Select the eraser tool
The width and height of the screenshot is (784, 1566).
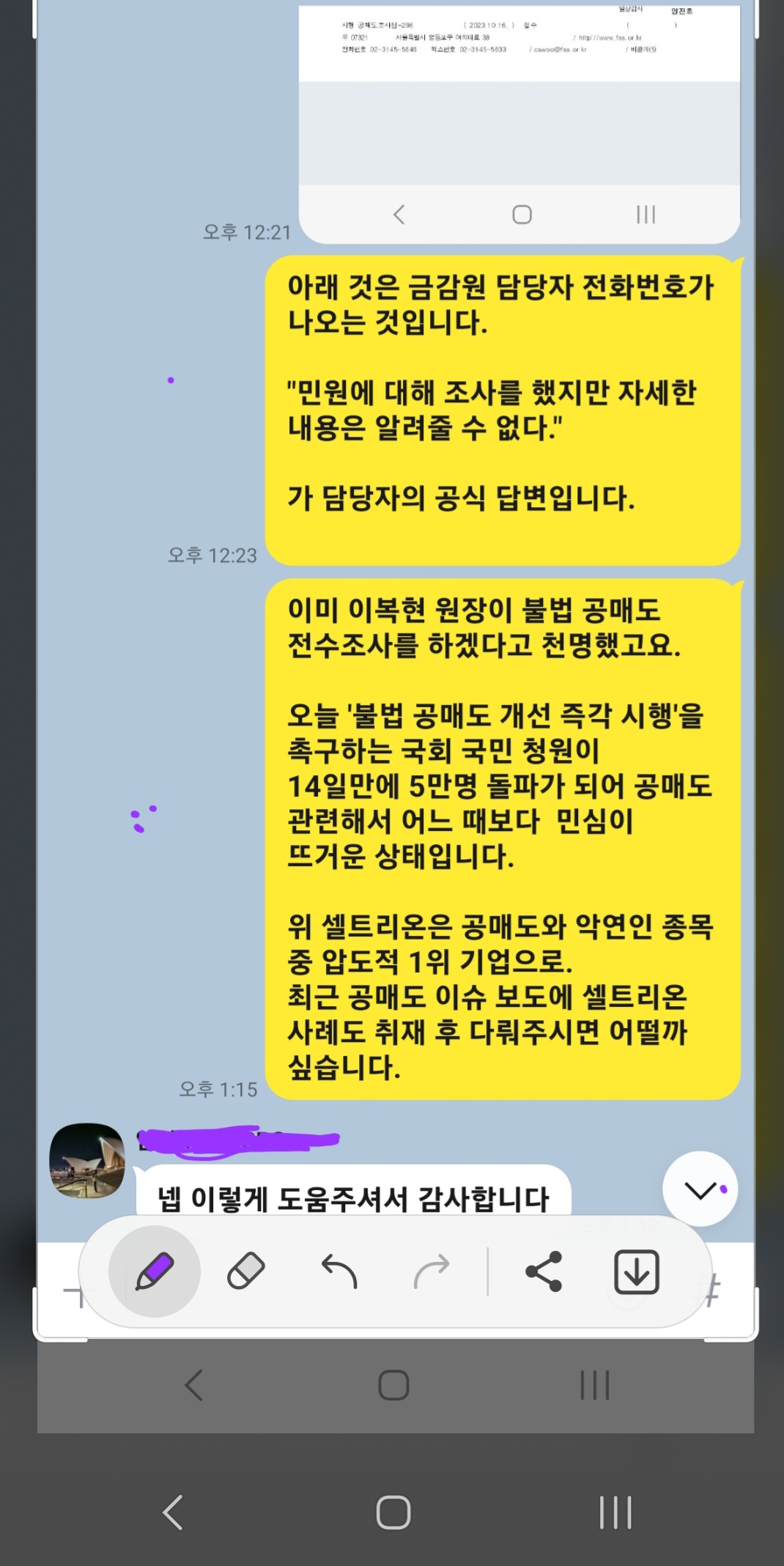(246, 1271)
